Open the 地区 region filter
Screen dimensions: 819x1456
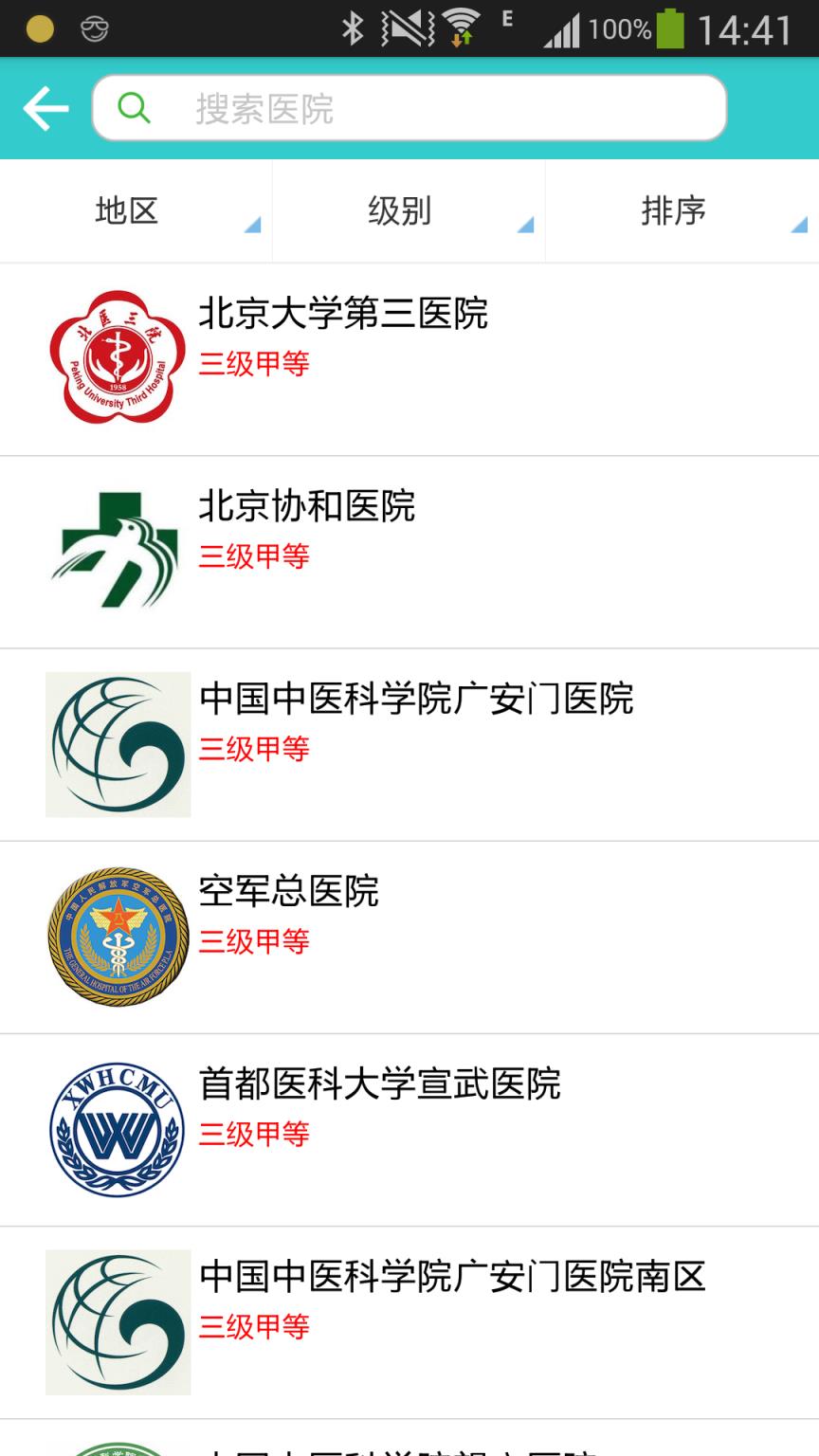pos(137,210)
